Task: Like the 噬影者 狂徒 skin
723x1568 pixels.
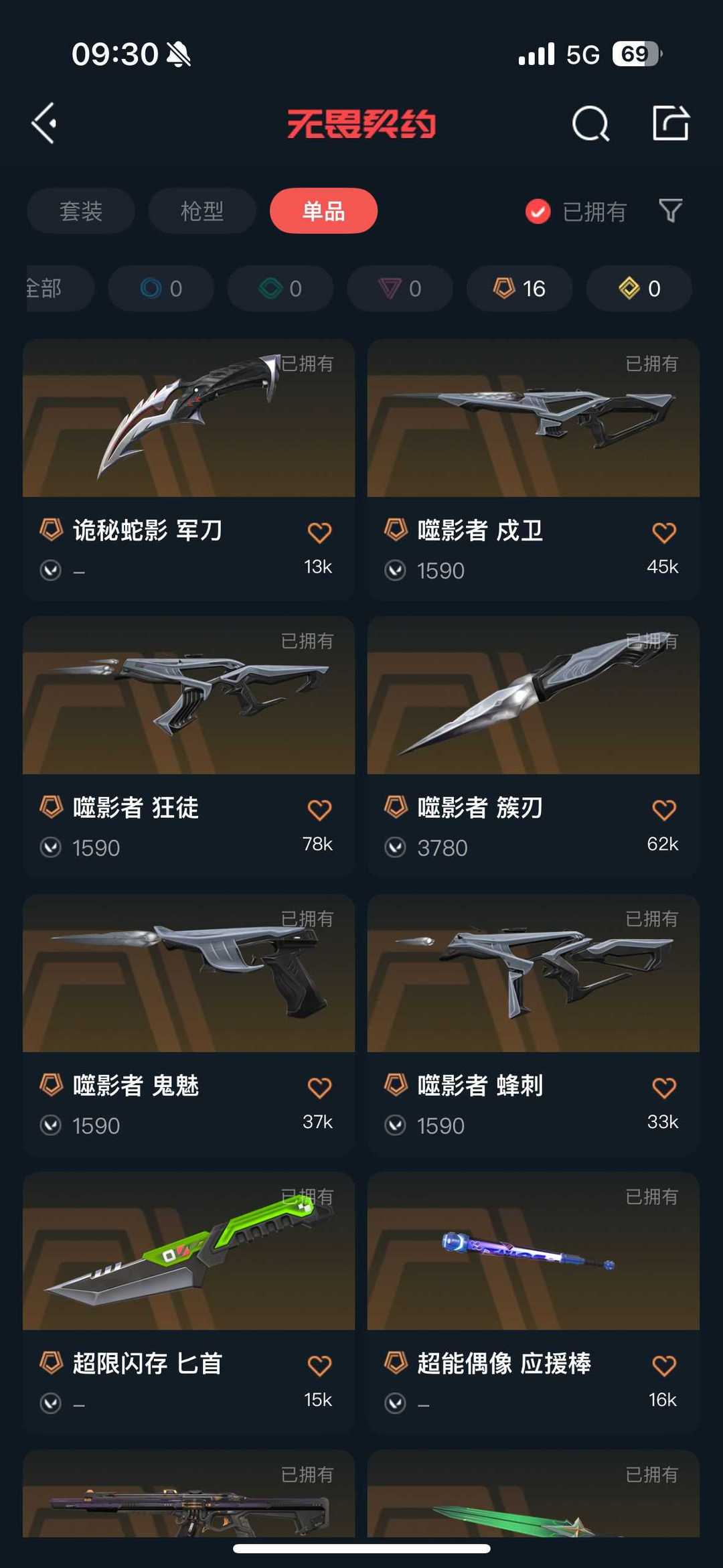Action: click(x=319, y=810)
